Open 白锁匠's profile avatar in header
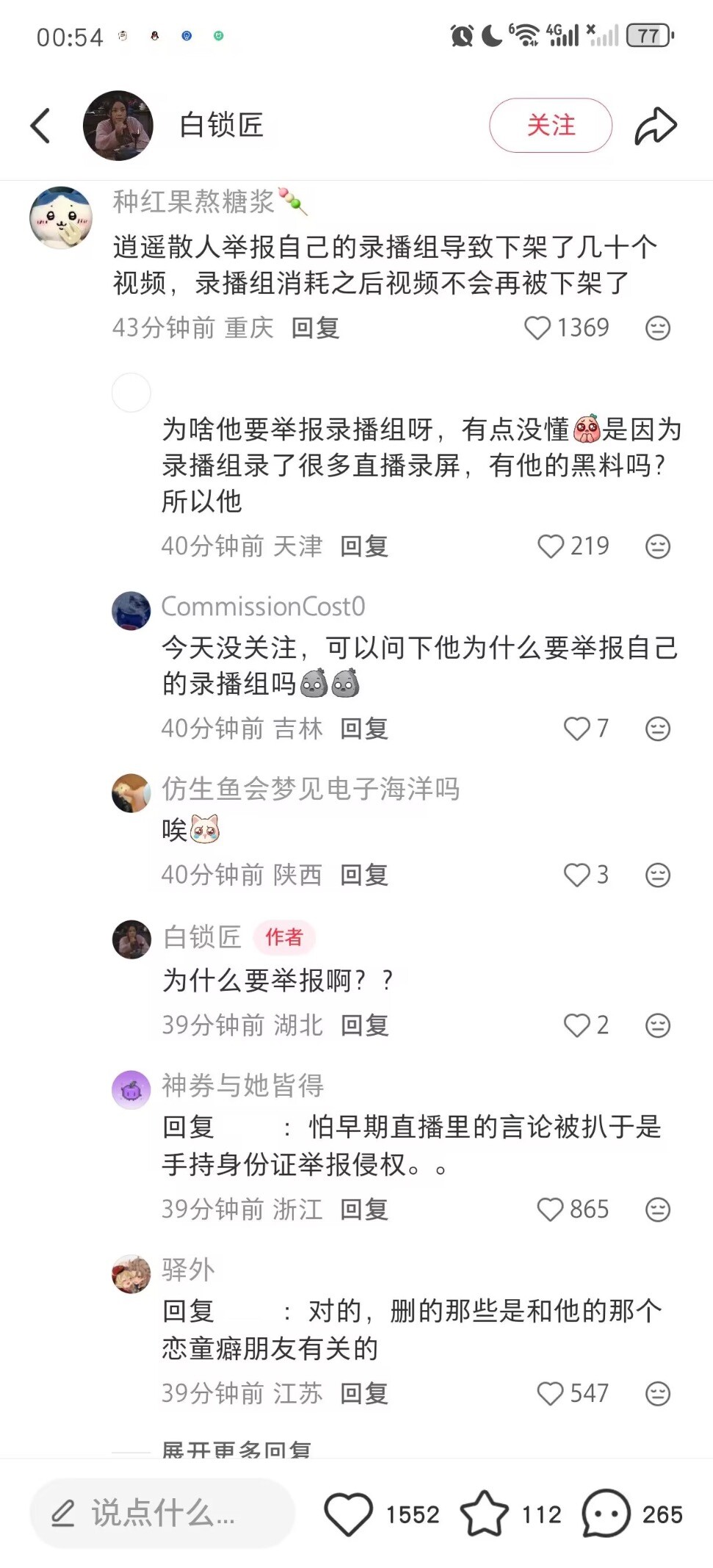This screenshot has width=713, height=1568. (117, 126)
